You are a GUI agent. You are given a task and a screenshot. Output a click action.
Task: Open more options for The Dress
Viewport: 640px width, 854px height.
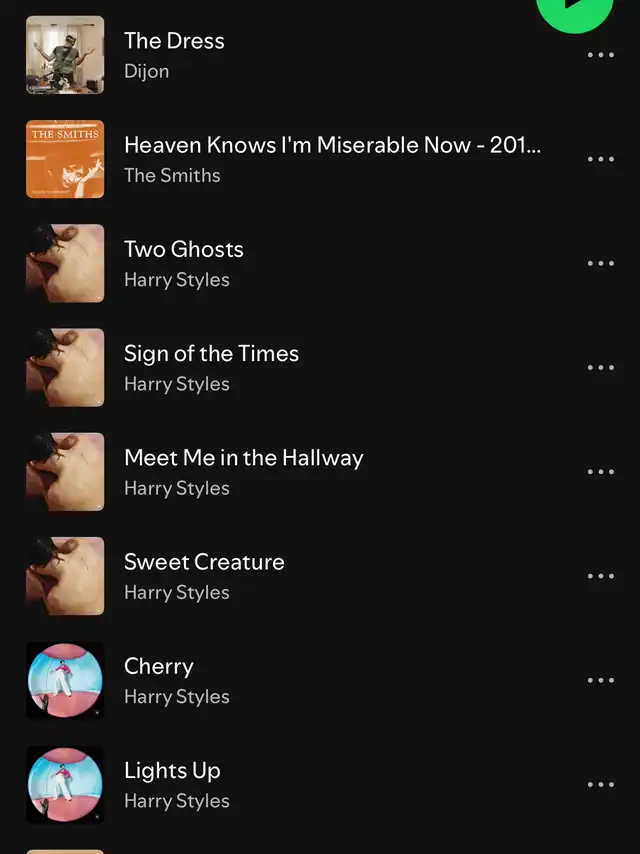[600, 55]
